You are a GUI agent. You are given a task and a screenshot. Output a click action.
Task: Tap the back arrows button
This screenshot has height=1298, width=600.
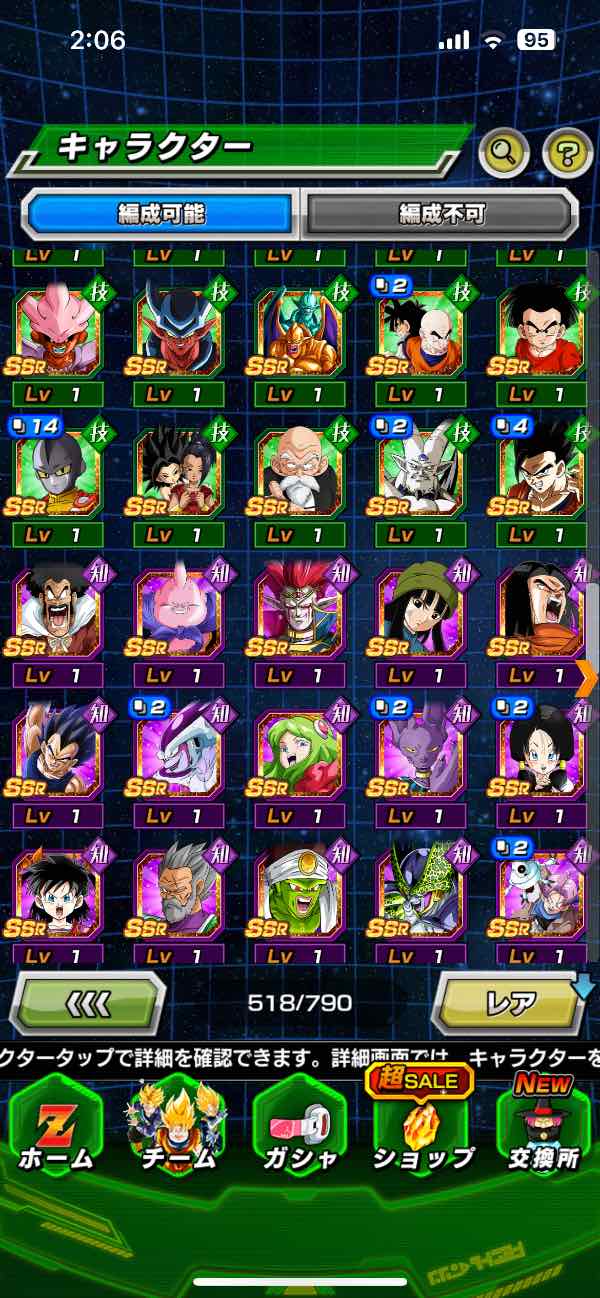88,1003
